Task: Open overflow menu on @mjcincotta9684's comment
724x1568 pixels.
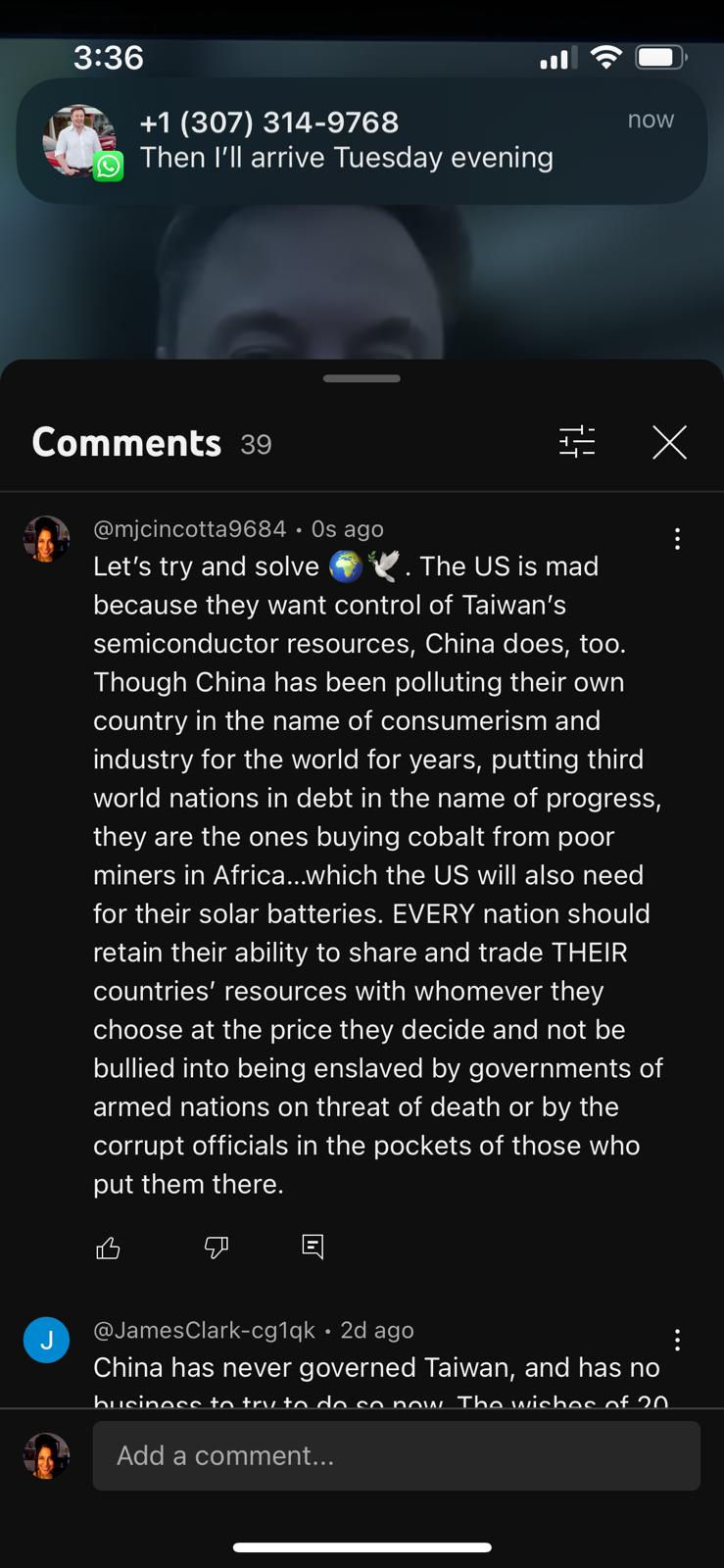Action: tap(677, 538)
